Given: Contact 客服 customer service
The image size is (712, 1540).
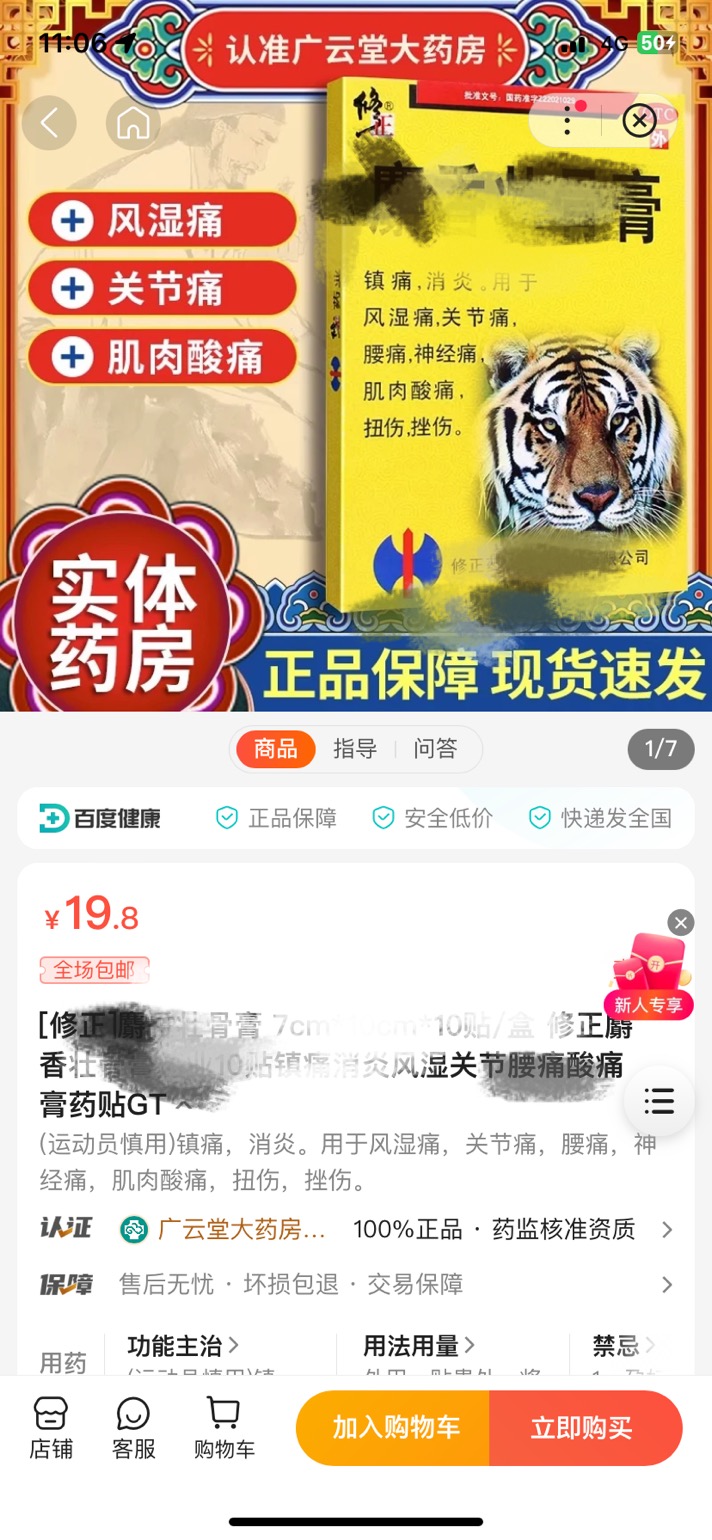Looking at the screenshot, I should [x=133, y=1428].
